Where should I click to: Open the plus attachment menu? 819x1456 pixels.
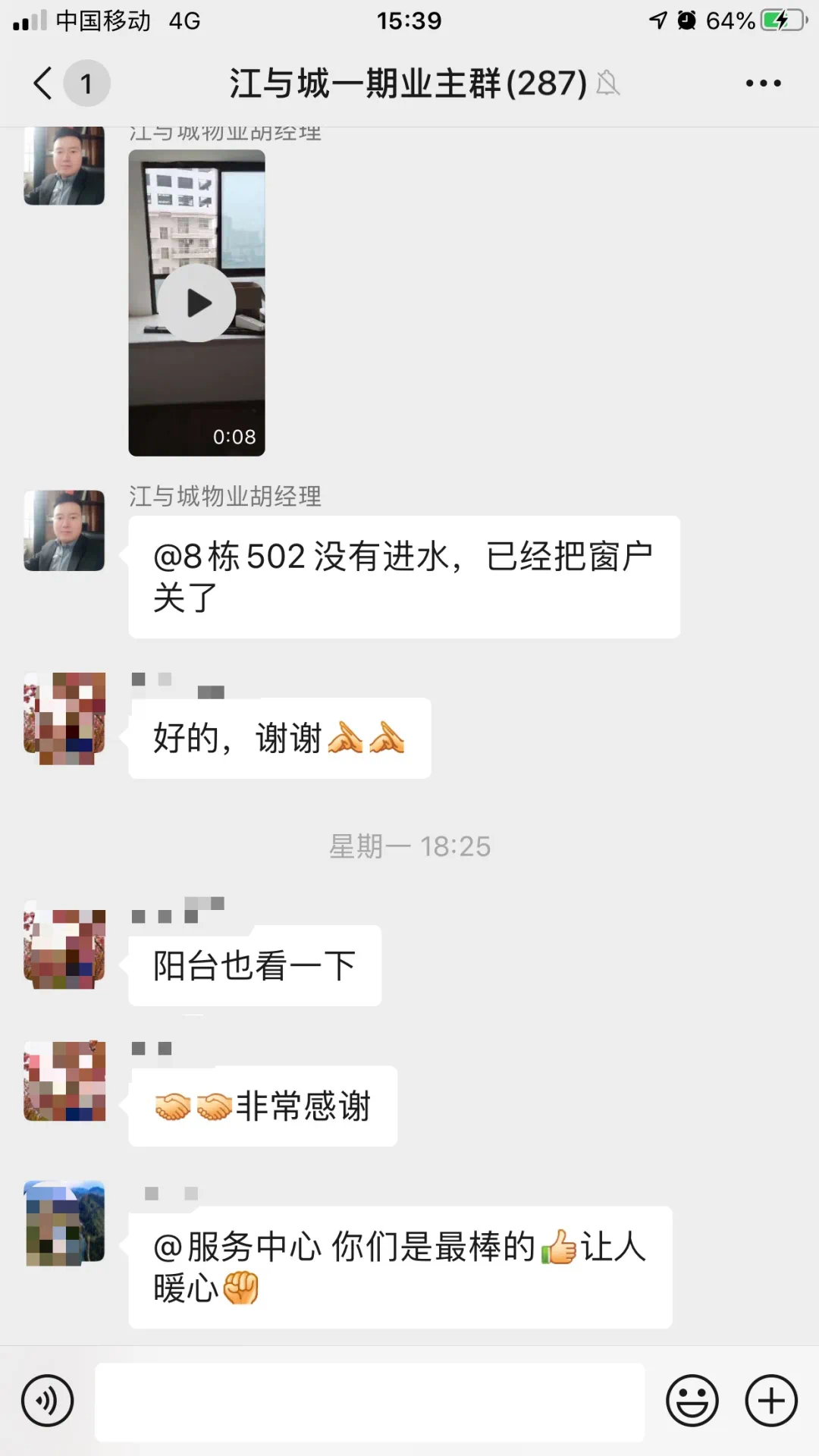[x=771, y=1401]
